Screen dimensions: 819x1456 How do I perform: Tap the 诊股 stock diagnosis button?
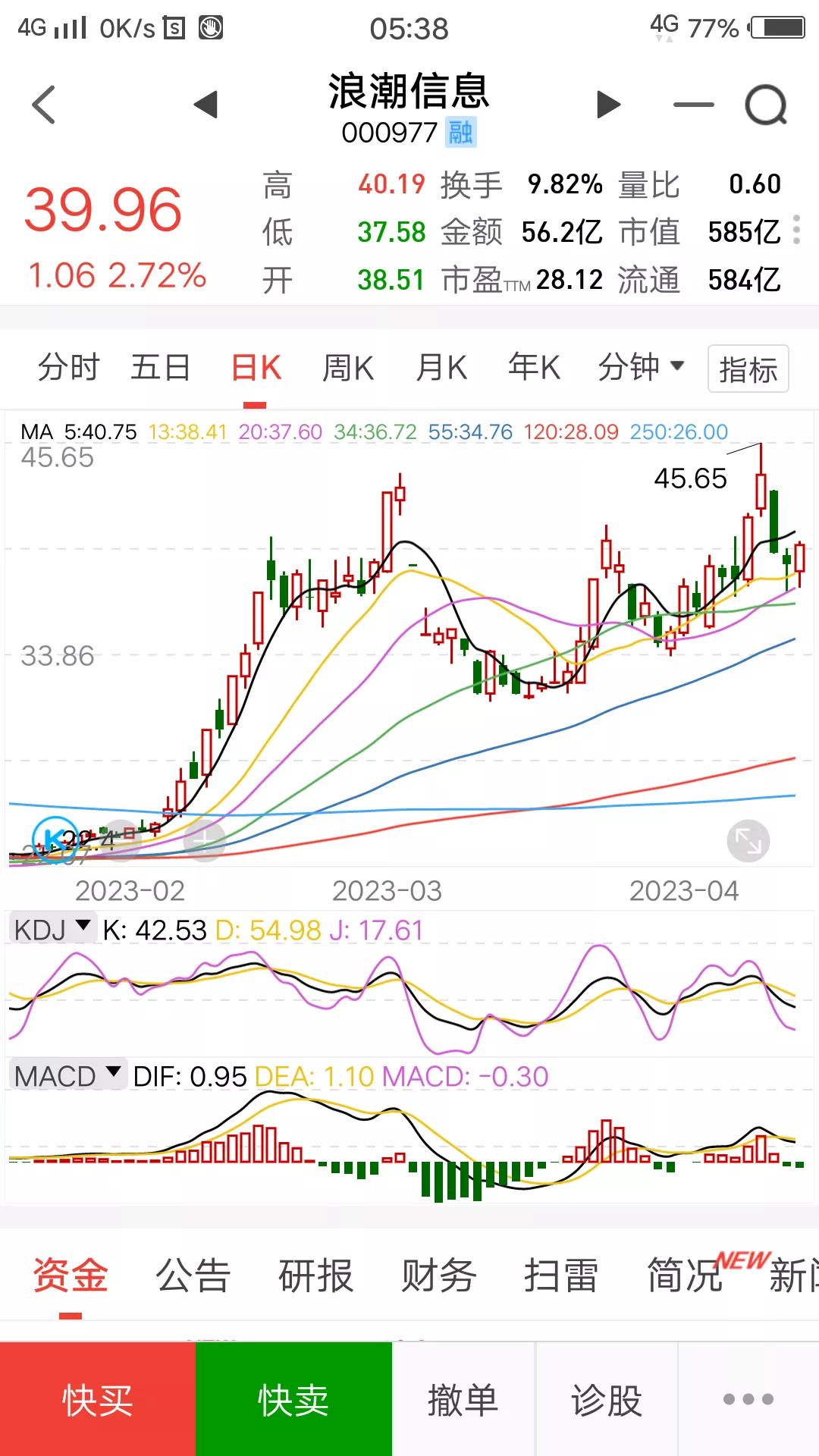coord(607,1401)
